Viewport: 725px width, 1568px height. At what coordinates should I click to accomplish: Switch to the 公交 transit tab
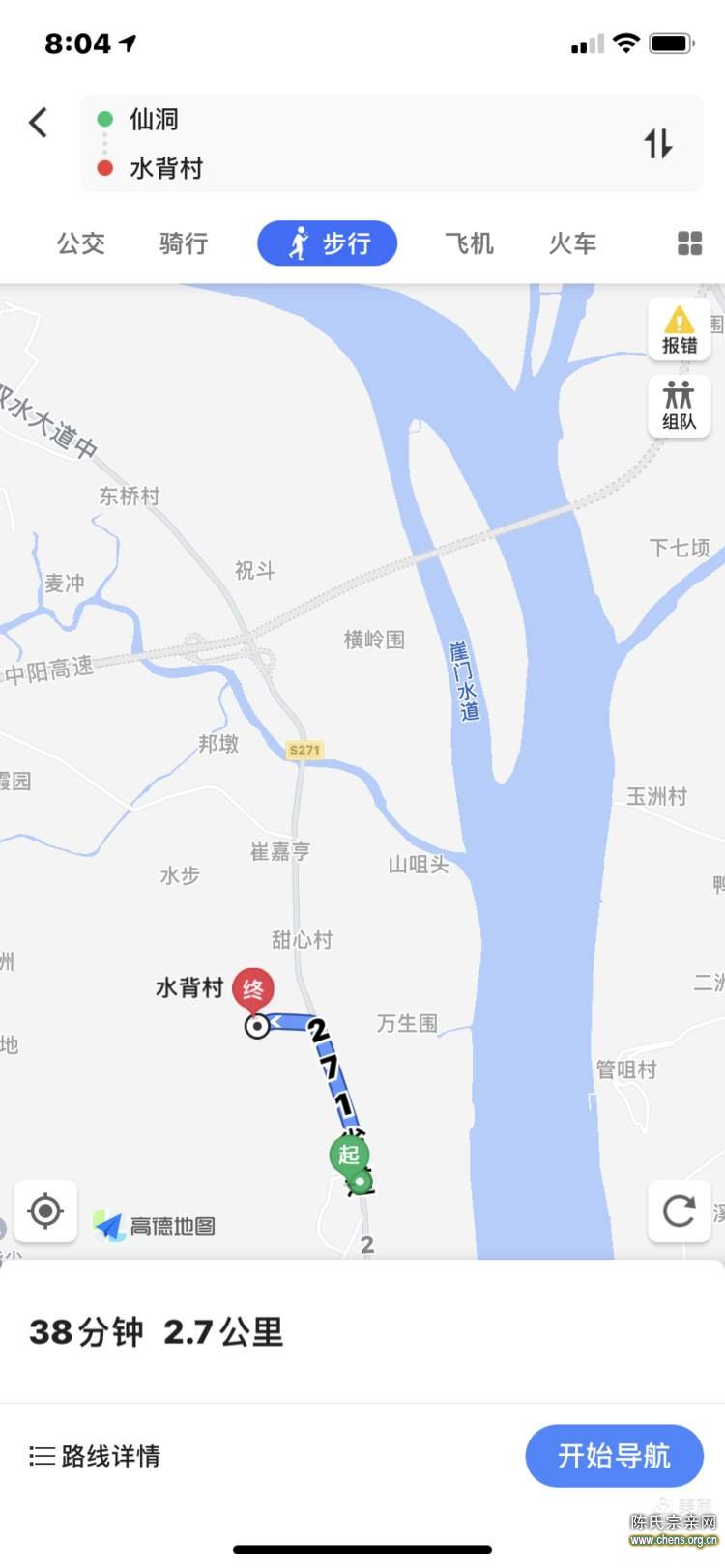point(81,243)
